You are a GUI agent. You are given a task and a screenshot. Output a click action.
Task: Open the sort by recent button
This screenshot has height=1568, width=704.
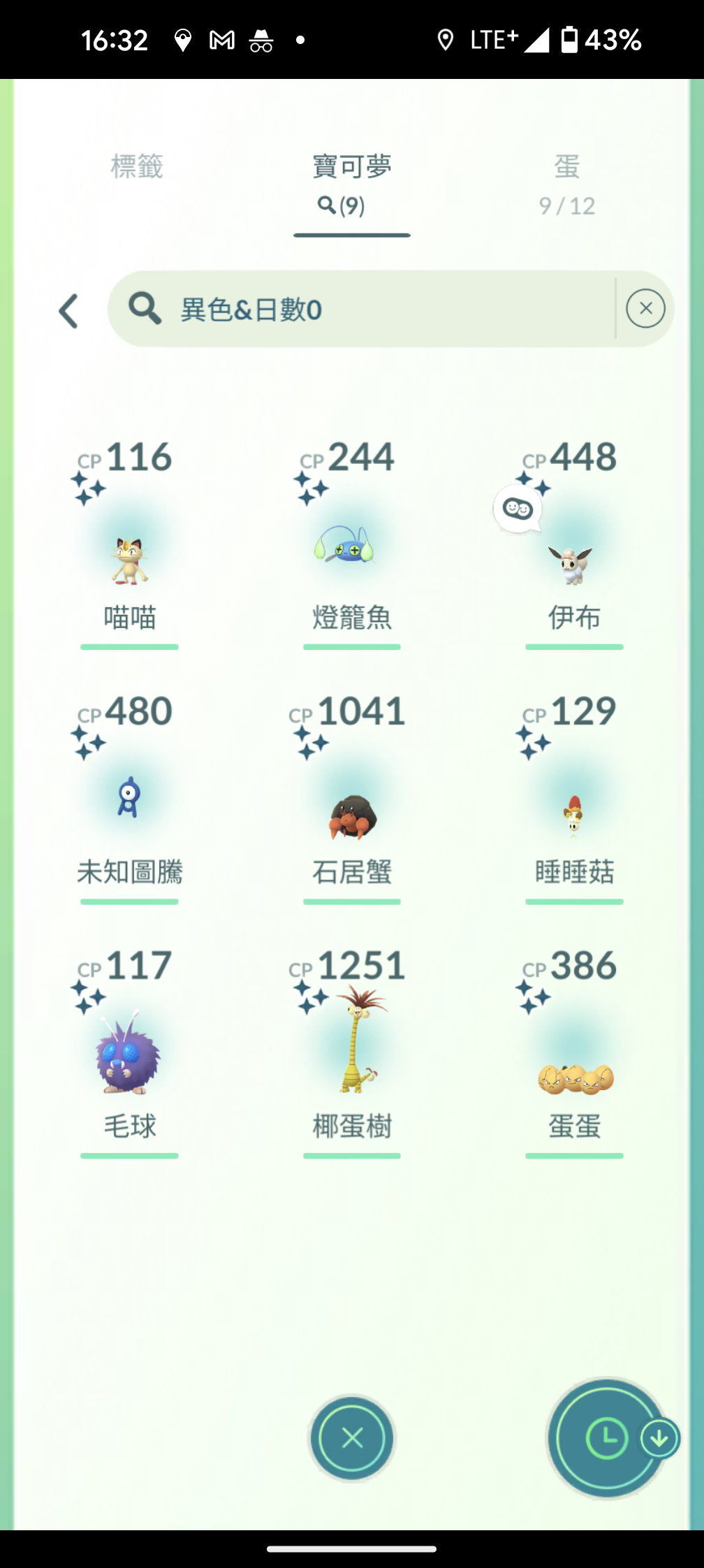607,1438
